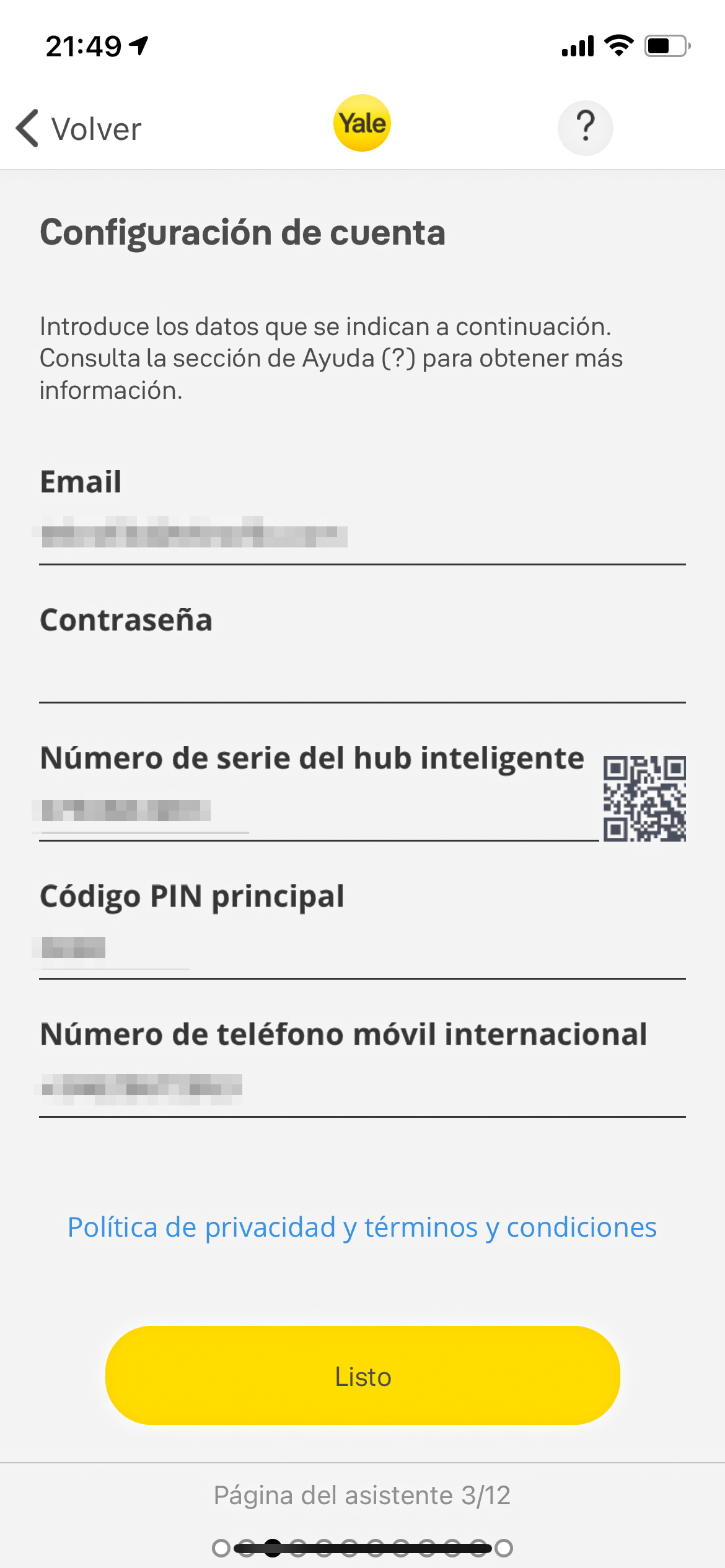Select the Código PIN principal field
The width and height of the screenshot is (725, 1568).
point(362,948)
